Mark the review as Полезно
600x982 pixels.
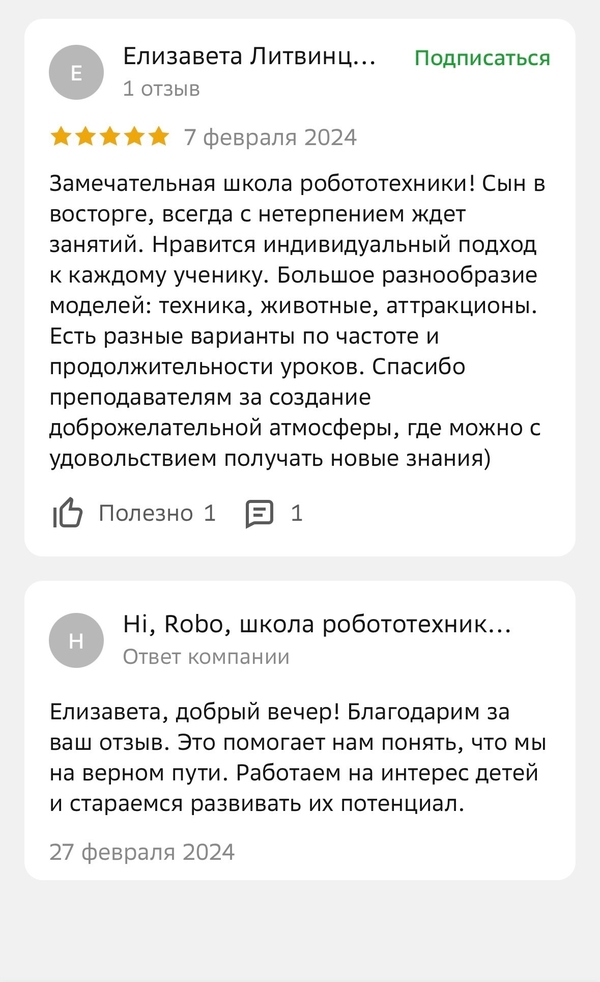[x=134, y=513]
